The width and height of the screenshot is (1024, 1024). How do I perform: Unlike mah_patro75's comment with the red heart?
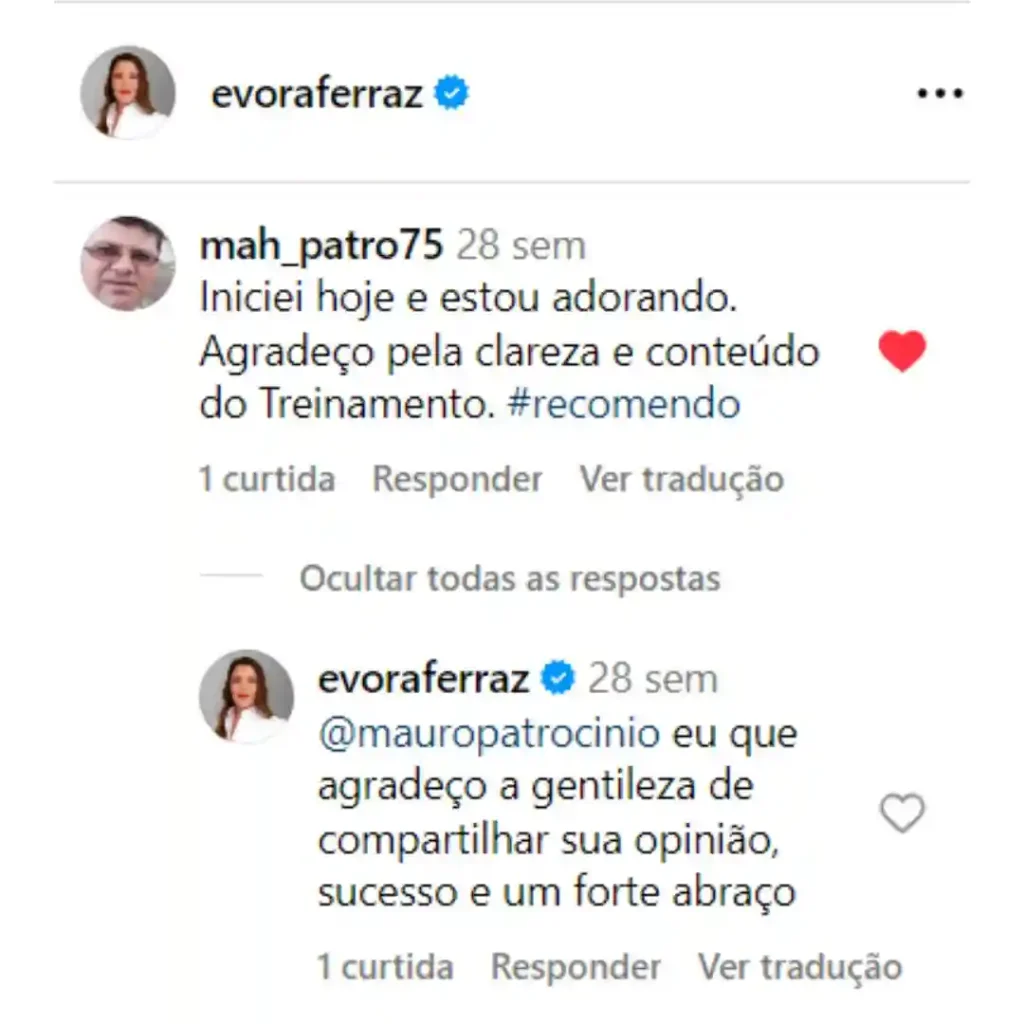click(902, 352)
